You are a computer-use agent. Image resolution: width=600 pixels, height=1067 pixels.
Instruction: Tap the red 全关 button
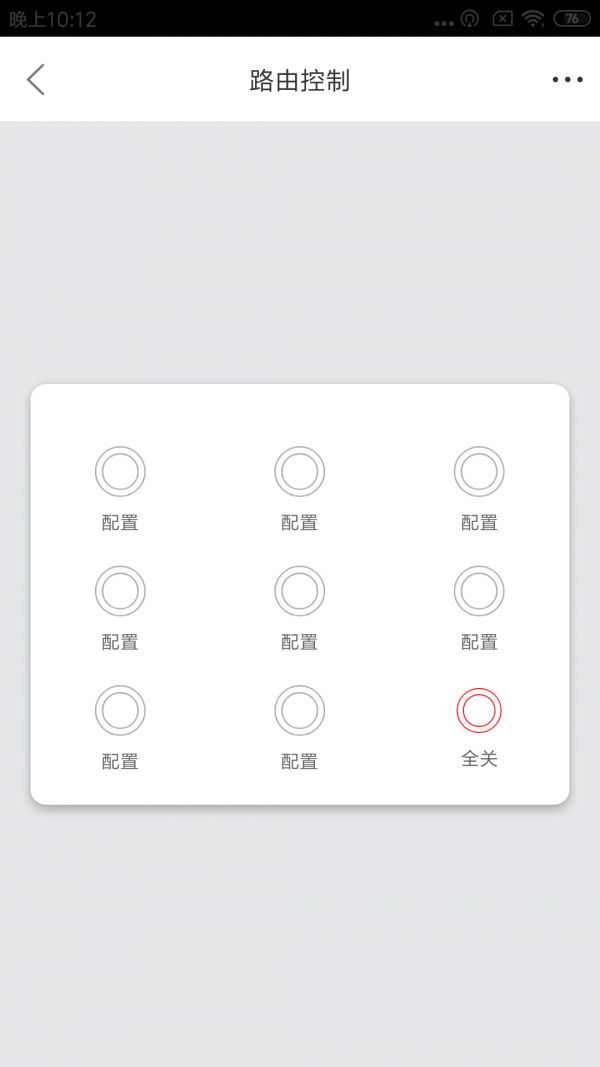click(479, 711)
